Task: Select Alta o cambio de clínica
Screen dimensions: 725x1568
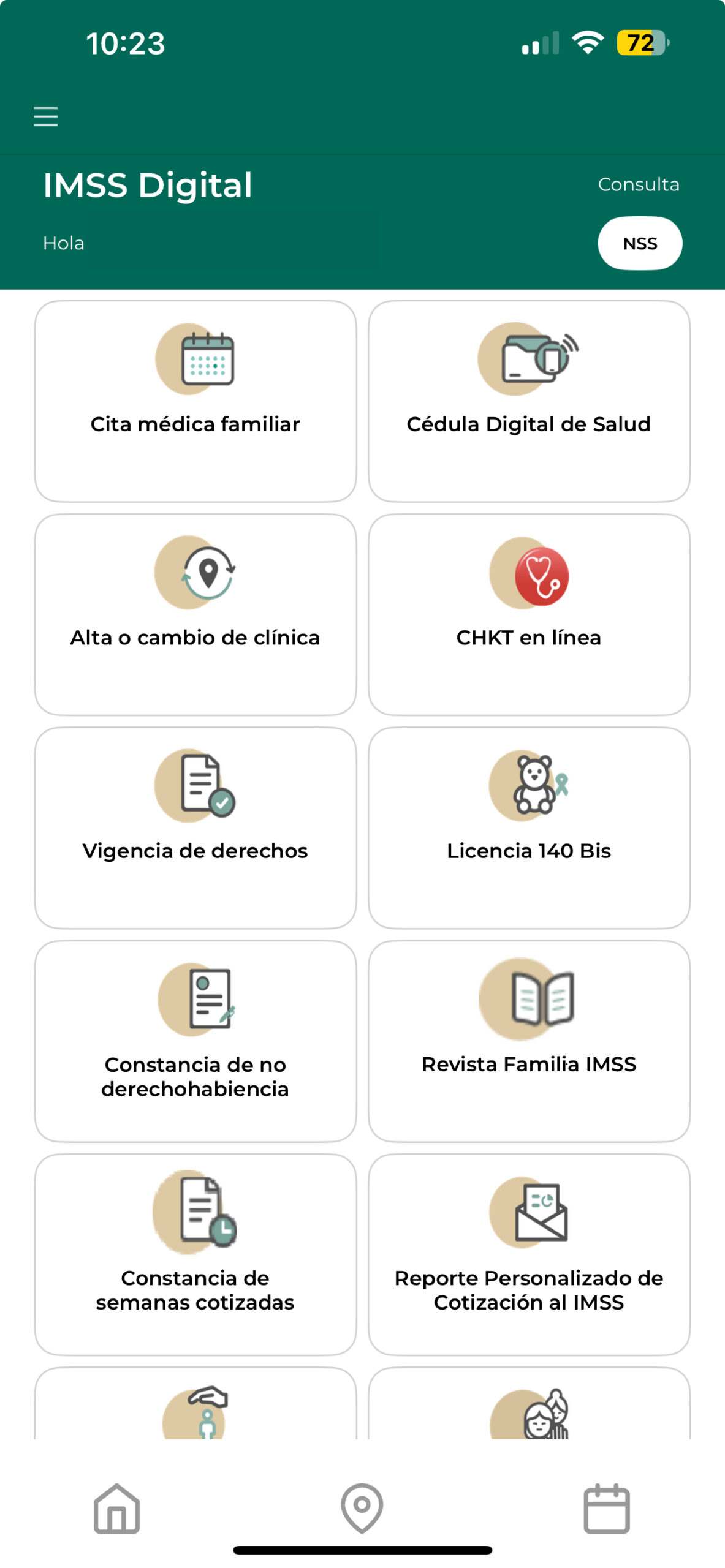Action: (x=195, y=614)
